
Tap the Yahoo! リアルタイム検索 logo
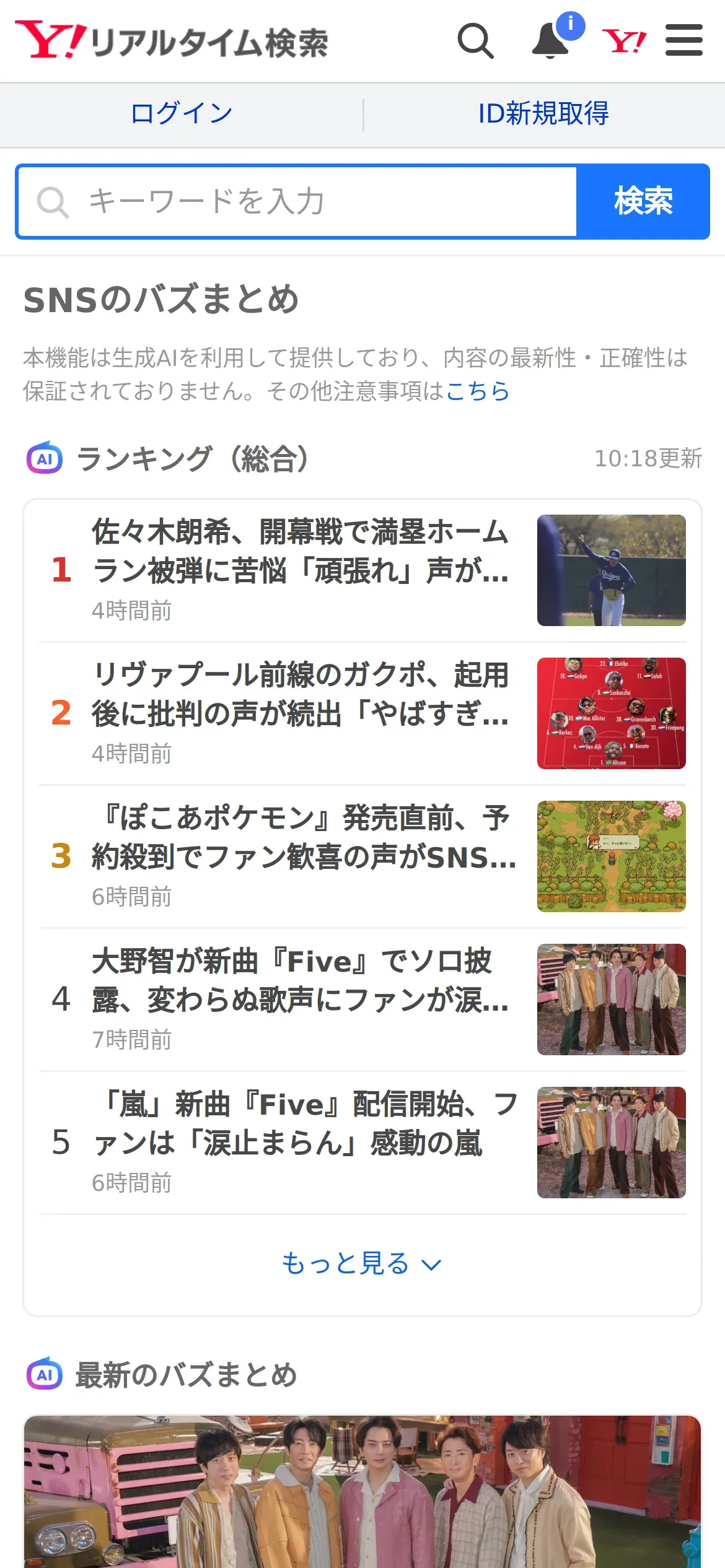(172, 41)
